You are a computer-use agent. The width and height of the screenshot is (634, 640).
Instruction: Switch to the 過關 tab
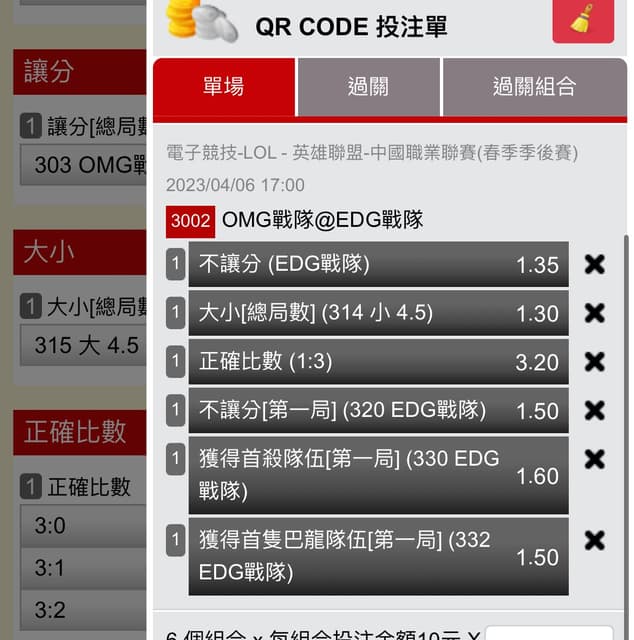coord(368,87)
